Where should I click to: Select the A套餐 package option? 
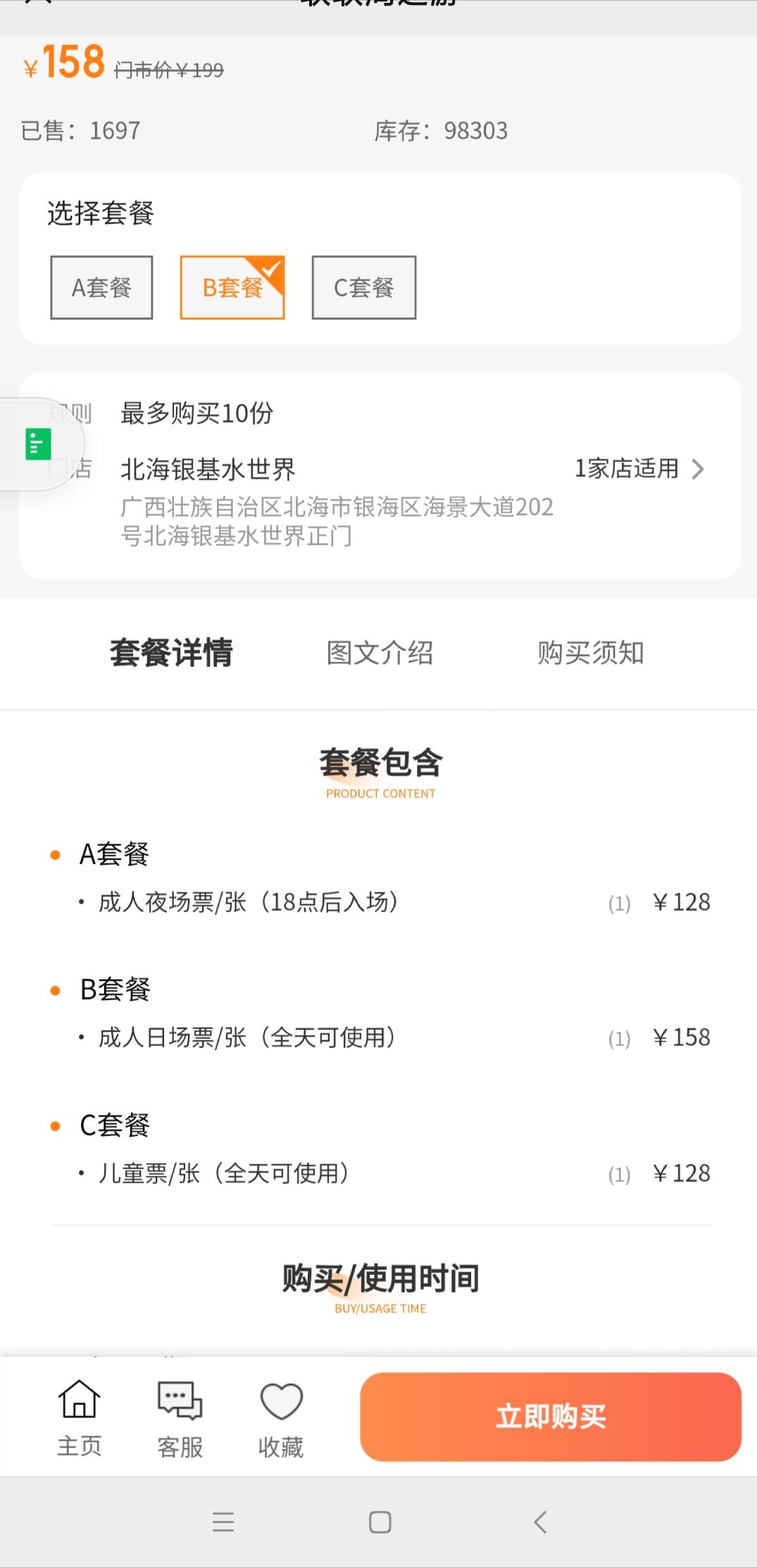click(101, 287)
